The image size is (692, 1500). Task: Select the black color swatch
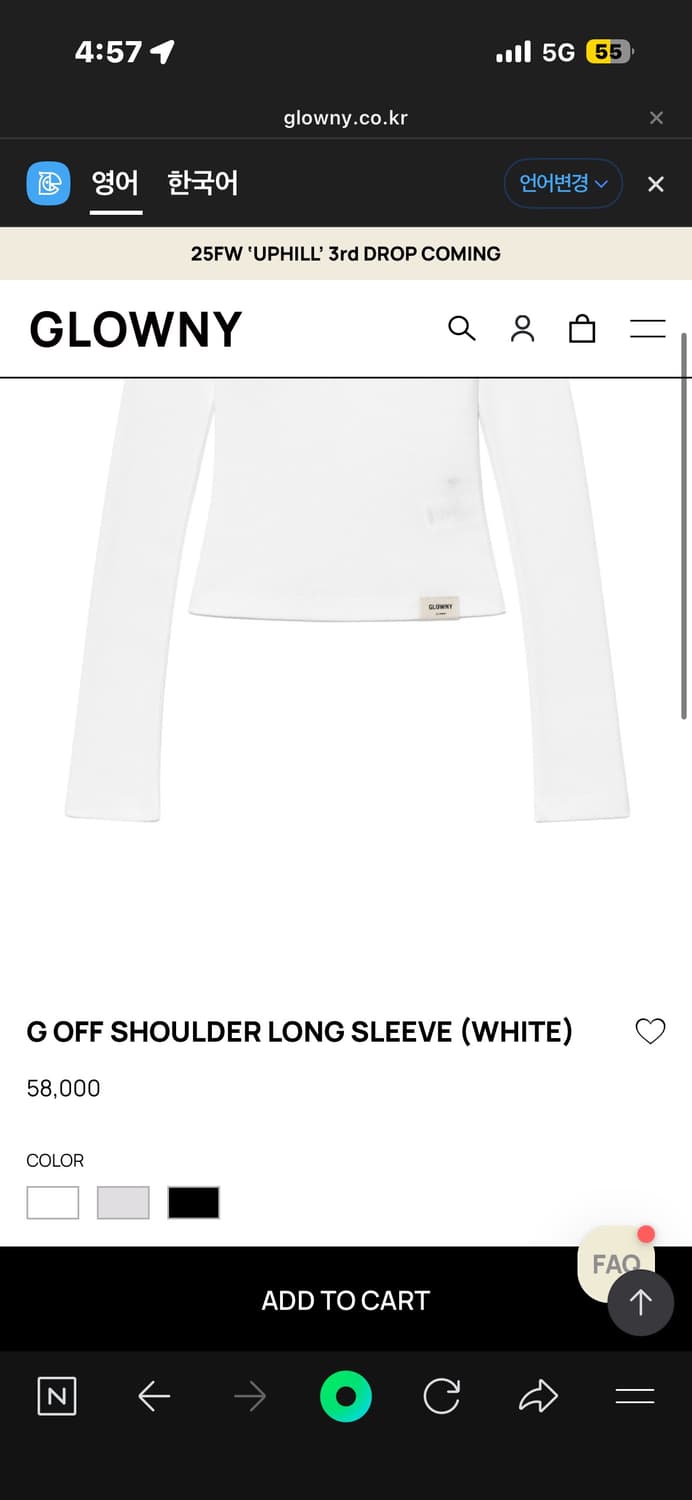tap(193, 1202)
